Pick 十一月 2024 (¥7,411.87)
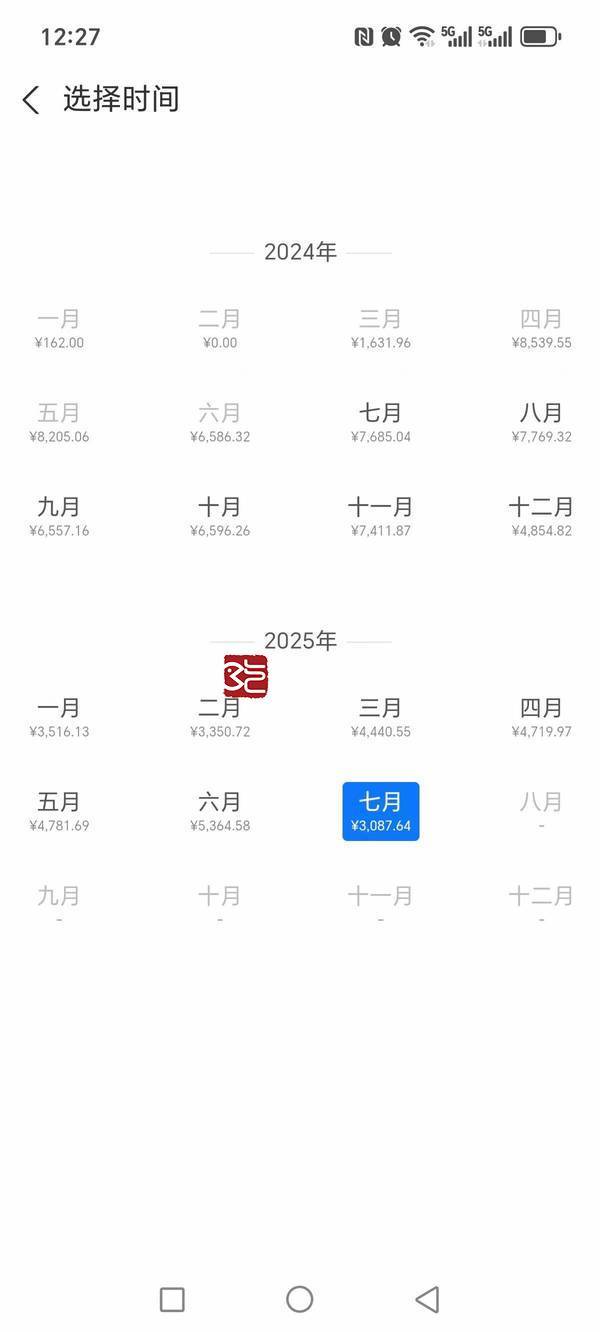Image resolution: width=600 pixels, height=1332 pixels. click(x=380, y=516)
